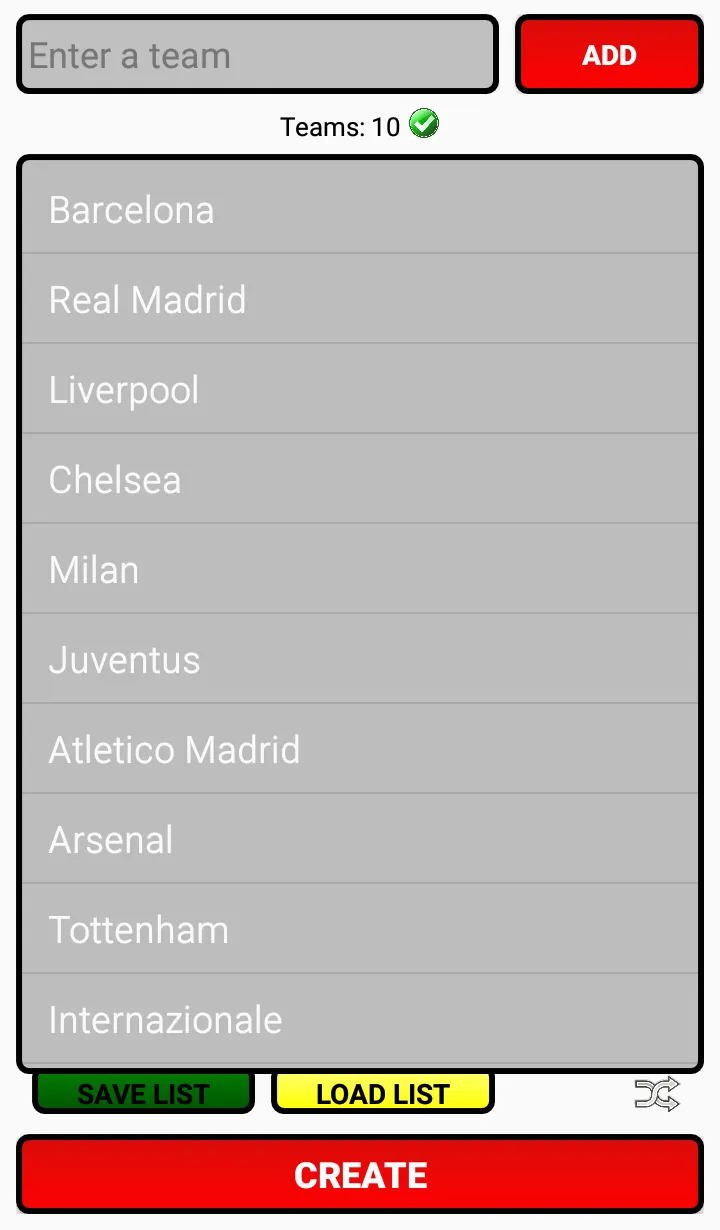Screen dimensions: 720x1230
Task: Select Atletico Madrid from the team list
Action: click(x=360, y=749)
